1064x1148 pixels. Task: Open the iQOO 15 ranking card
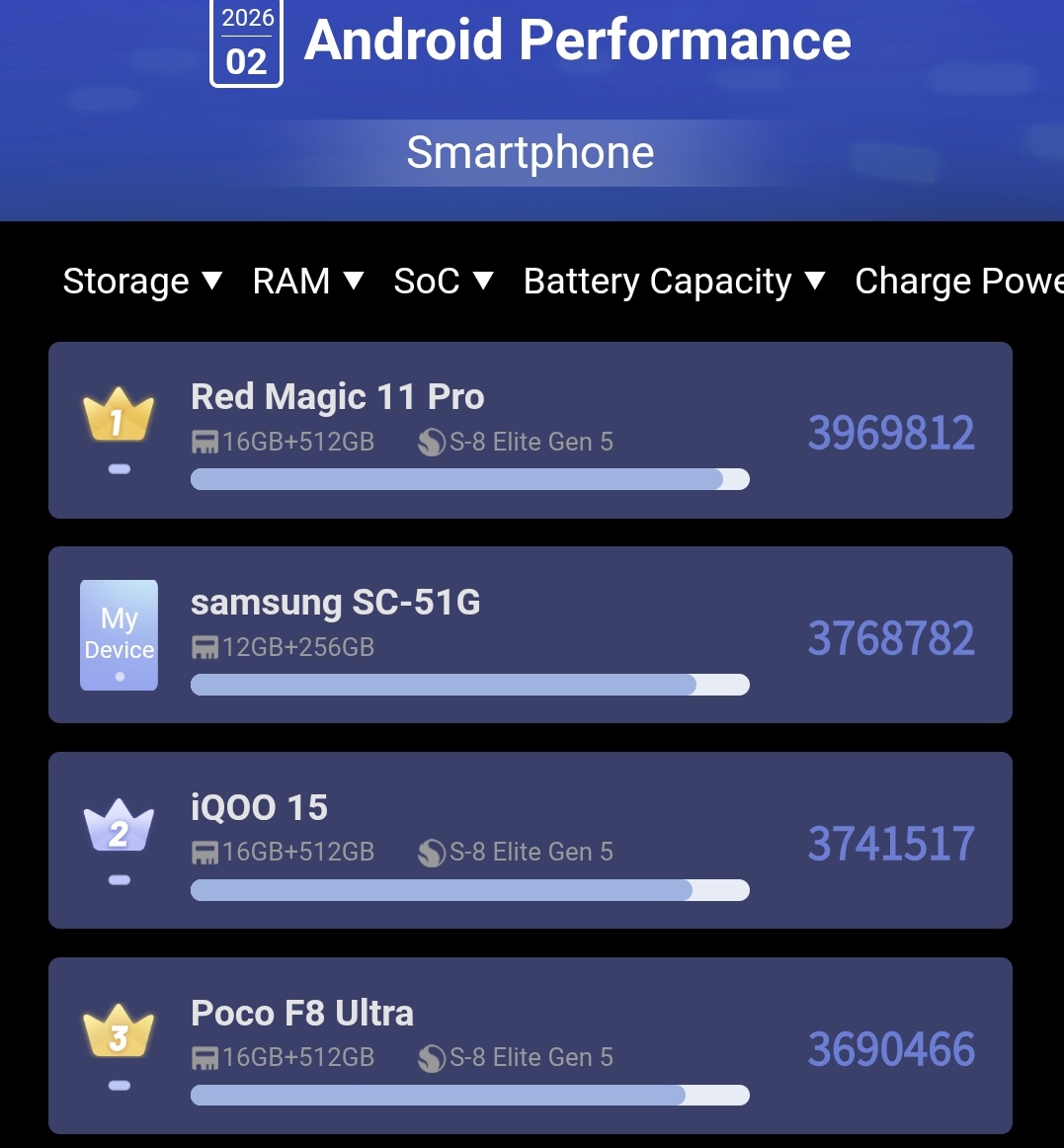click(530, 841)
